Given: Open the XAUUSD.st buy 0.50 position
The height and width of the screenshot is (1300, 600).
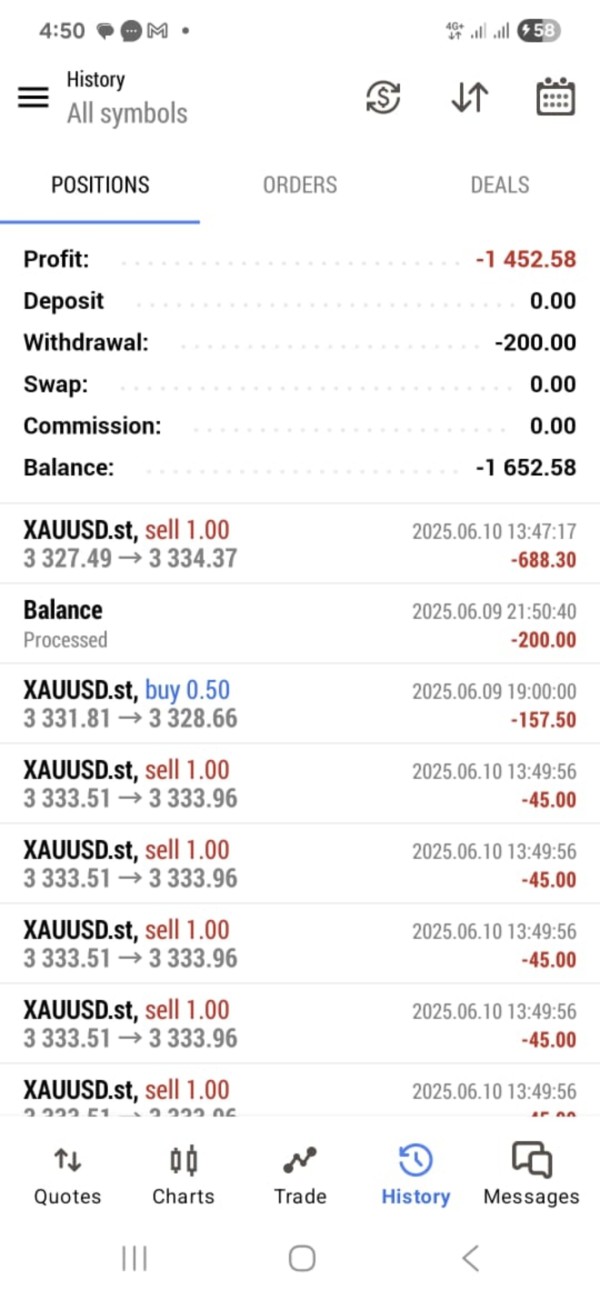Looking at the screenshot, I should click(x=300, y=704).
